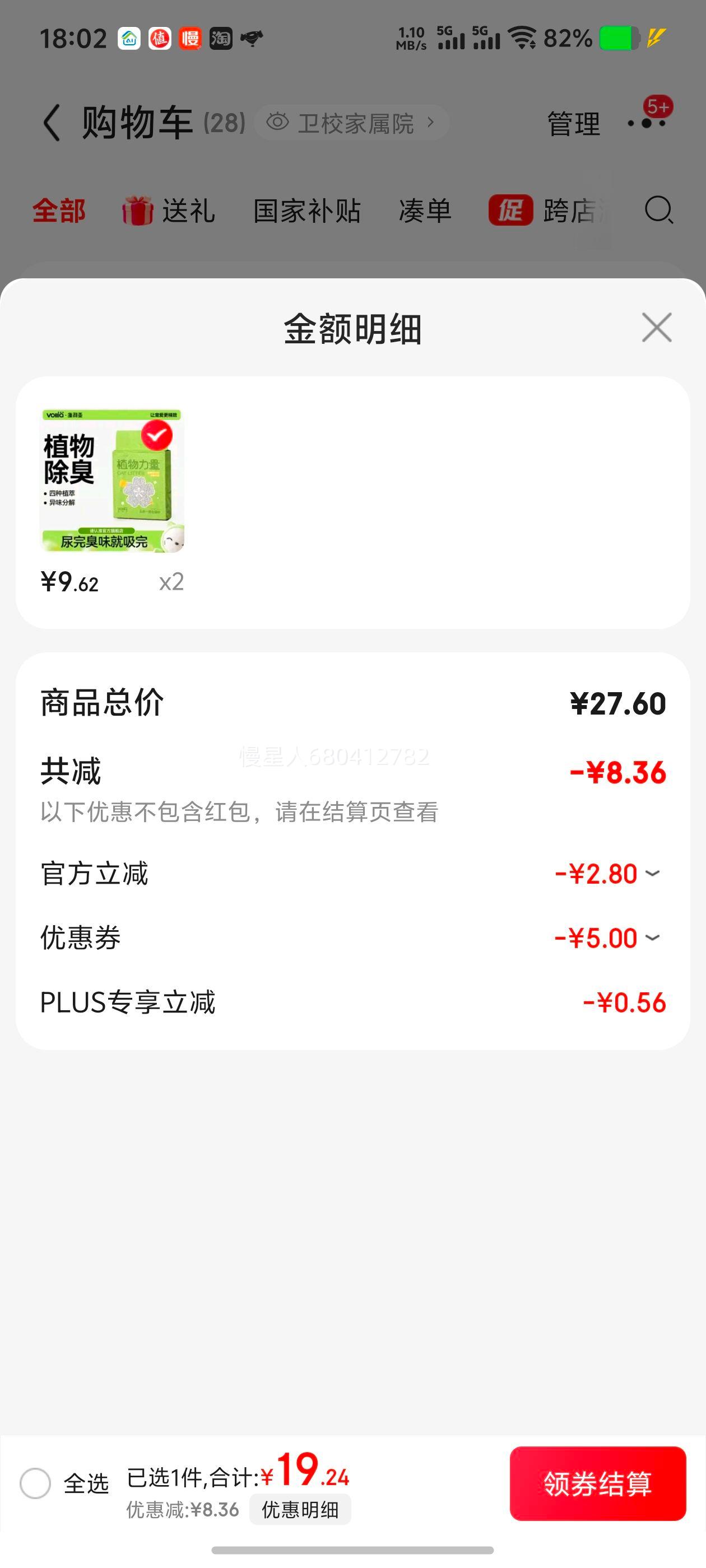The image size is (706, 1568).
Task: Select the 全部 tab
Action: [59, 211]
